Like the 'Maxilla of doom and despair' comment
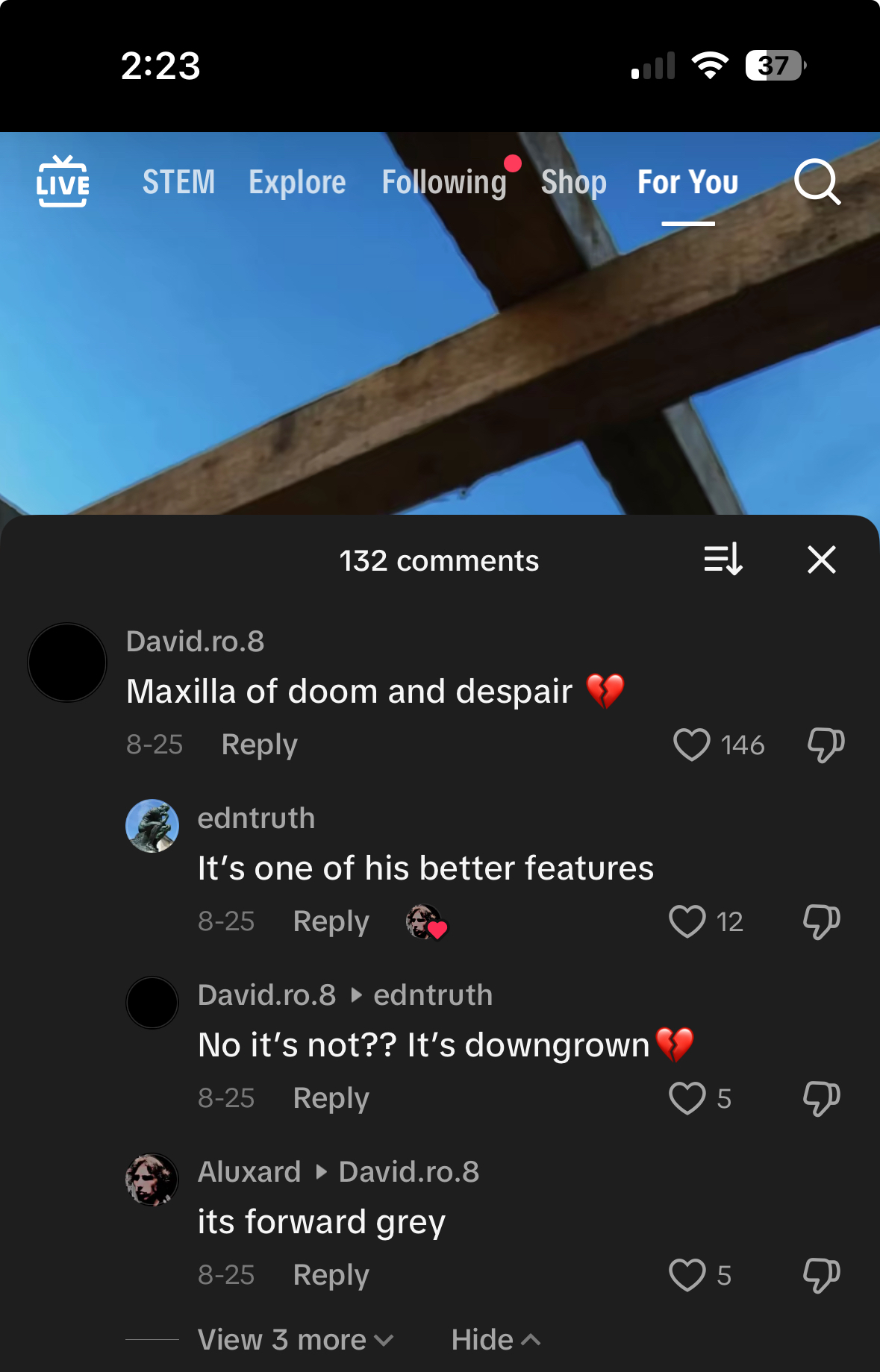The width and height of the screenshot is (880, 1372). tap(691, 745)
